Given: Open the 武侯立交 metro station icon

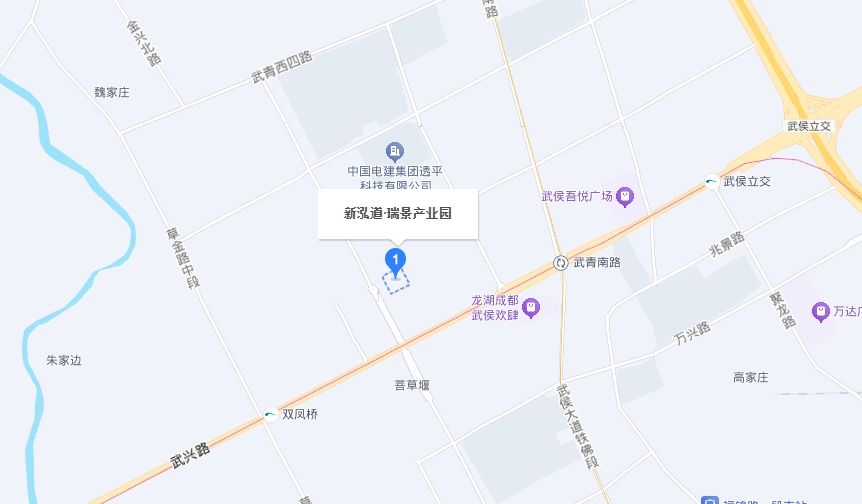Looking at the screenshot, I should pyautogui.click(x=711, y=182).
